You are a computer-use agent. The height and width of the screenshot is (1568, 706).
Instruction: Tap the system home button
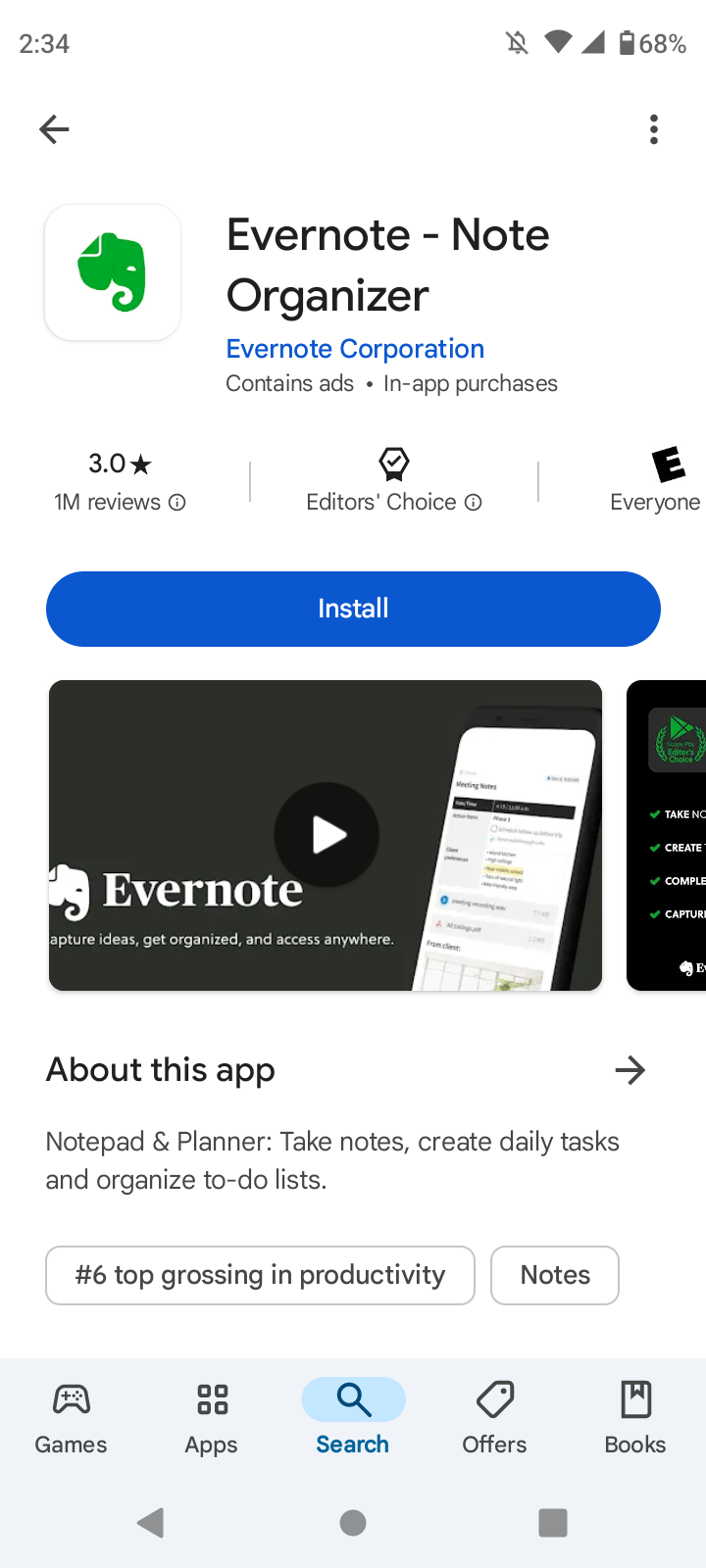353,1523
